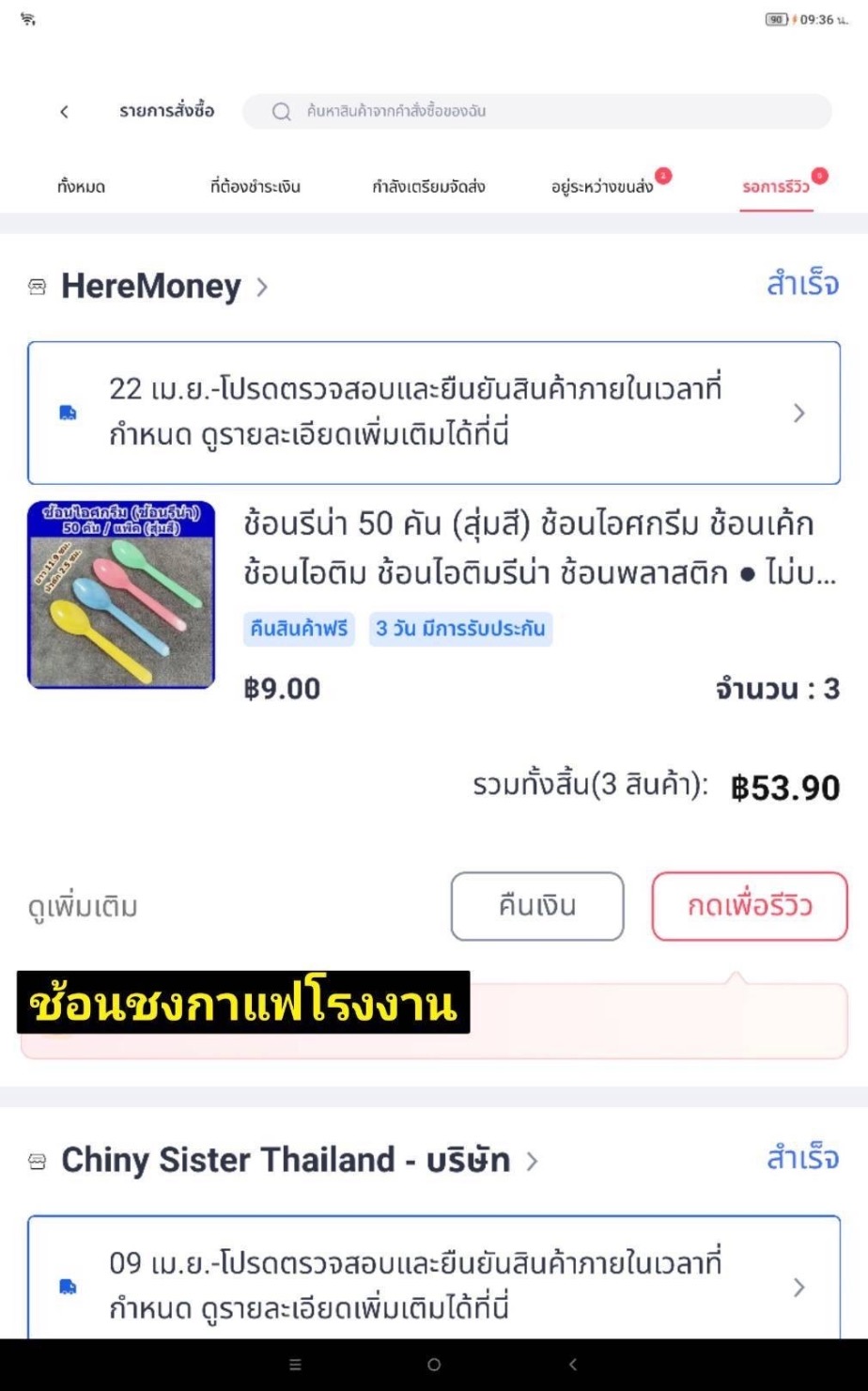Switch to the ทั้งหมด tab
This screenshot has height=1391, width=868.
[80, 187]
